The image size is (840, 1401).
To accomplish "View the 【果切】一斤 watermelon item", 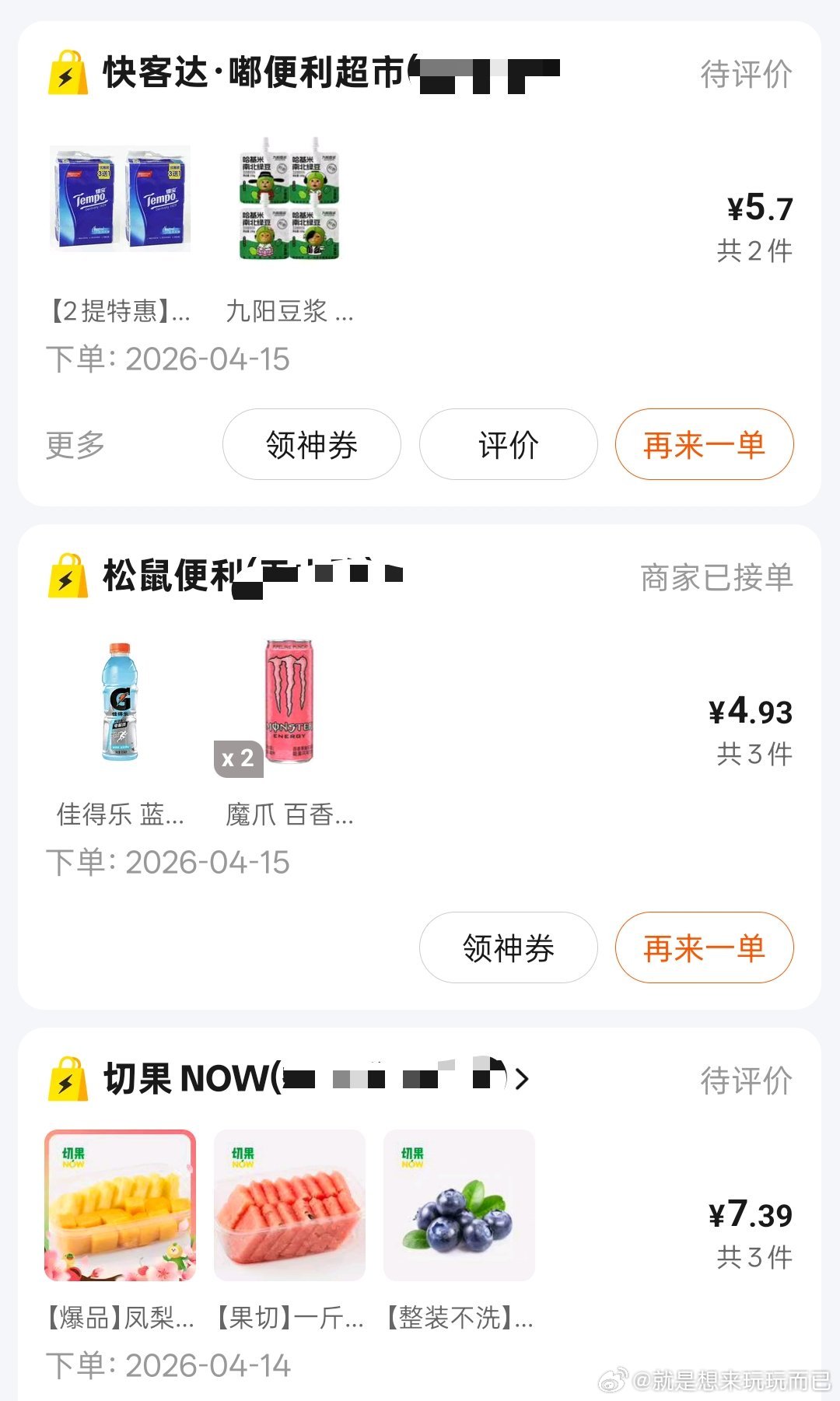I will 289,1205.
